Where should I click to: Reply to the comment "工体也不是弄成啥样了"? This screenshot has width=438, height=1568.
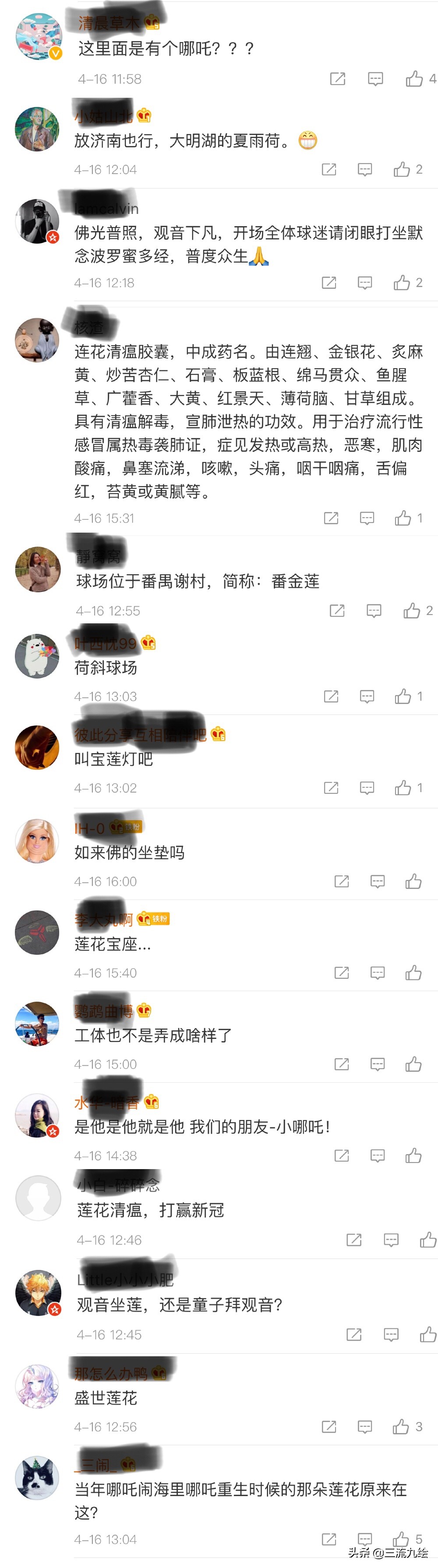click(x=378, y=1064)
